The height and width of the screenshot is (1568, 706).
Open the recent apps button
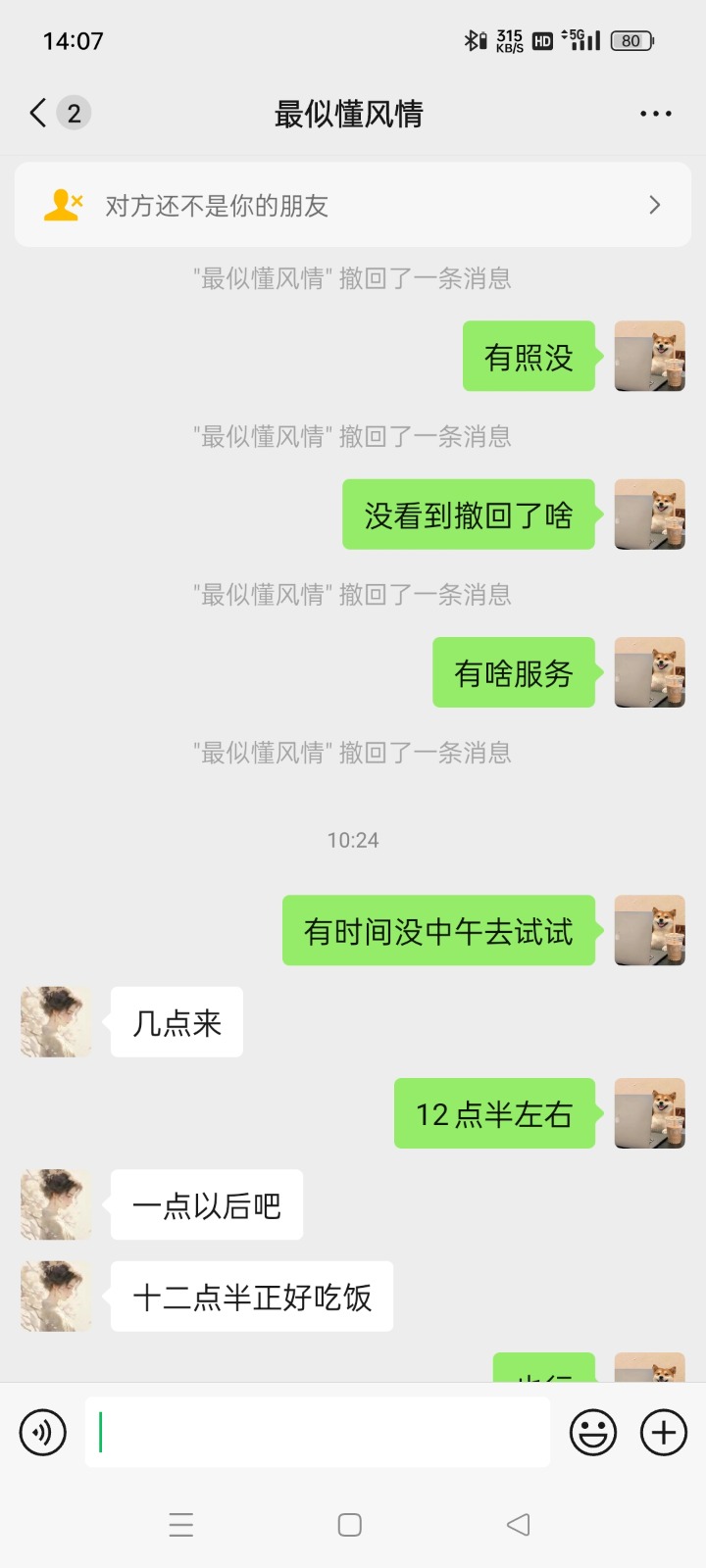181,1525
